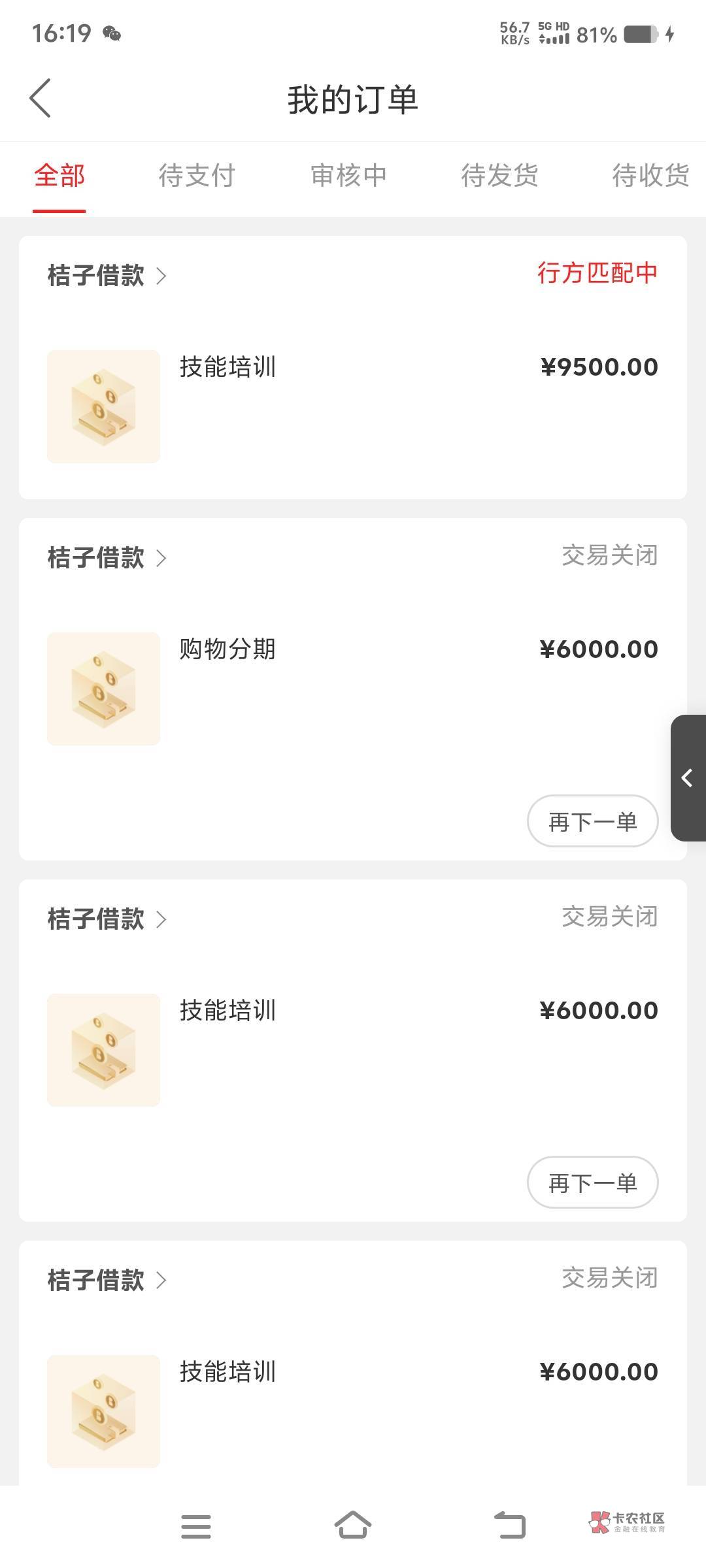Expand the side floating arrow panel
The height and width of the screenshot is (1568, 706).
687,777
